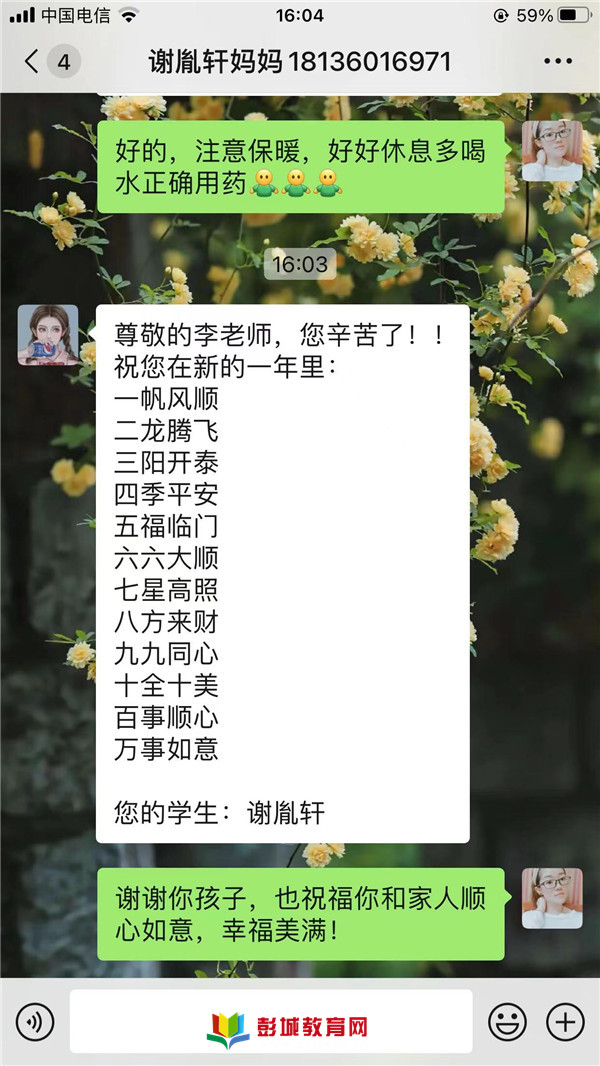Open 谢胤轩妈妈's avatar profile
The image size is (600, 1066).
(x=48, y=335)
